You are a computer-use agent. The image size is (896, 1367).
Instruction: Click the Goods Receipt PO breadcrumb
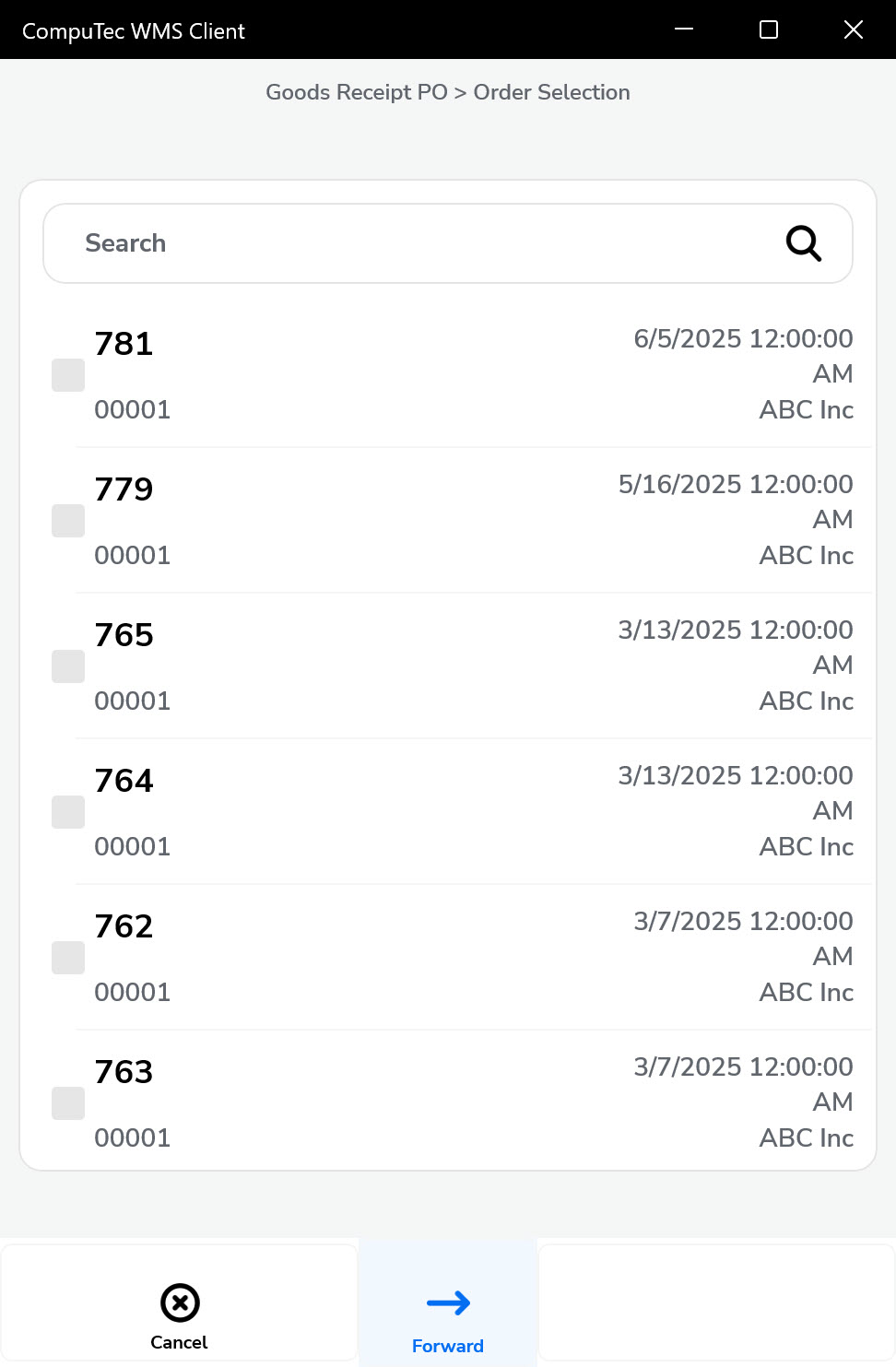pos(357,92)
